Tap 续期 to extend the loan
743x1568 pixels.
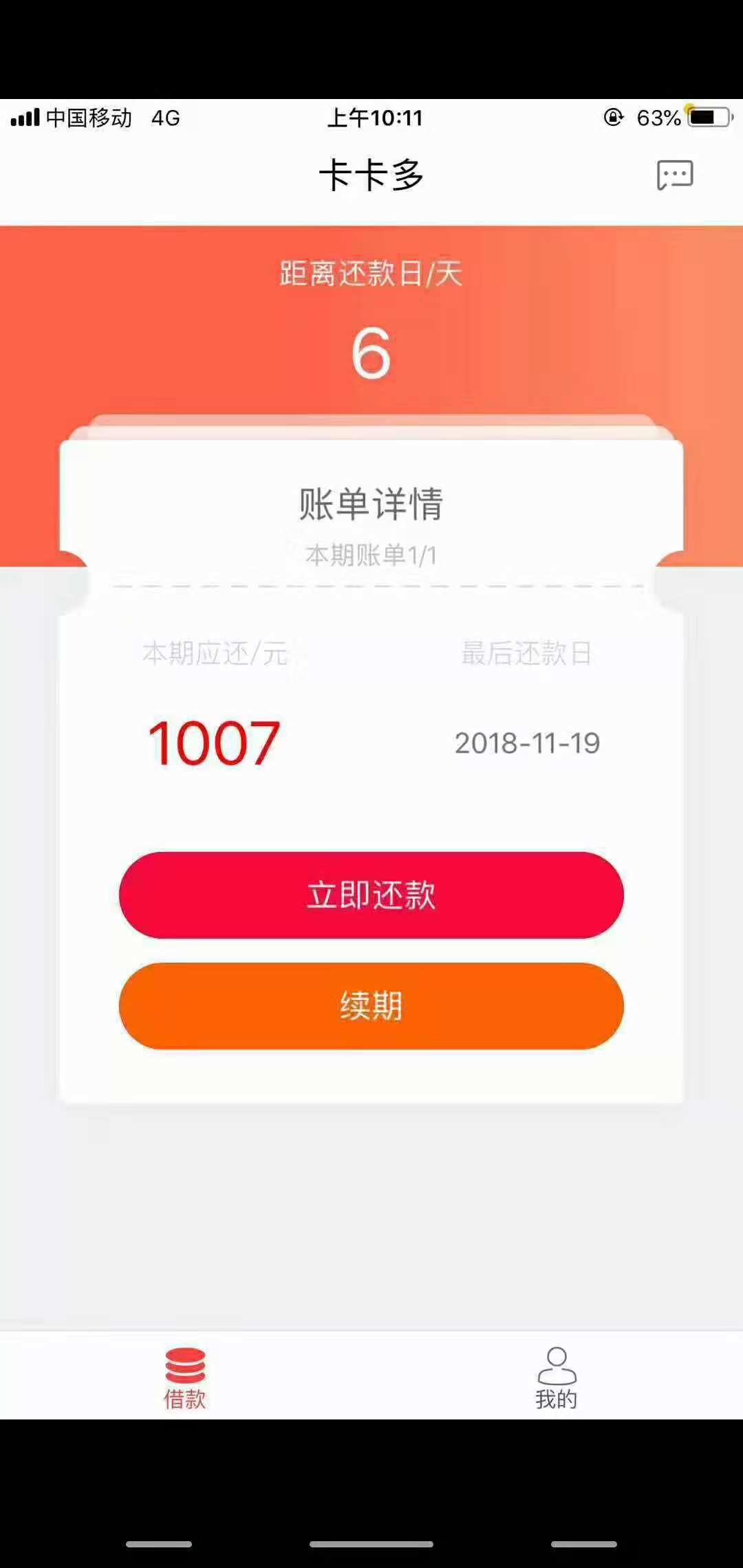[371, 1006]
